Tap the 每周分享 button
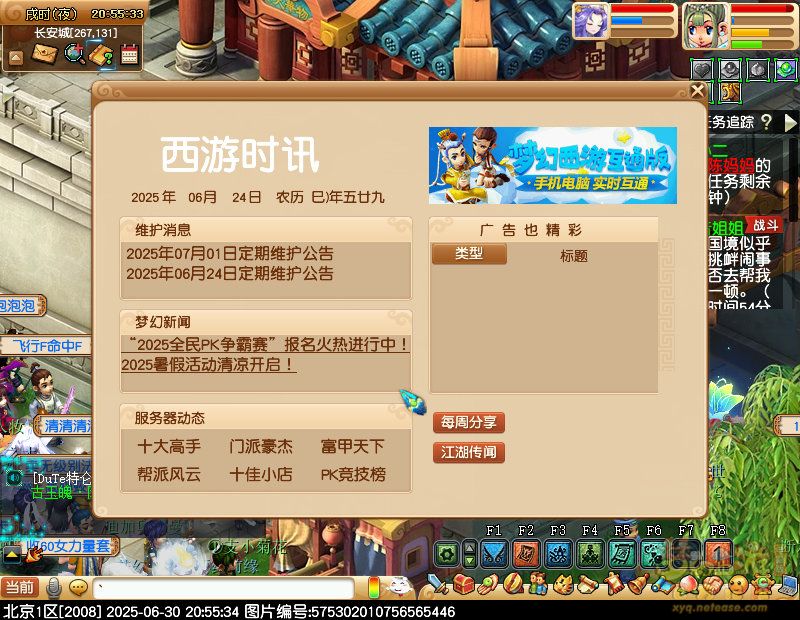 469,423
